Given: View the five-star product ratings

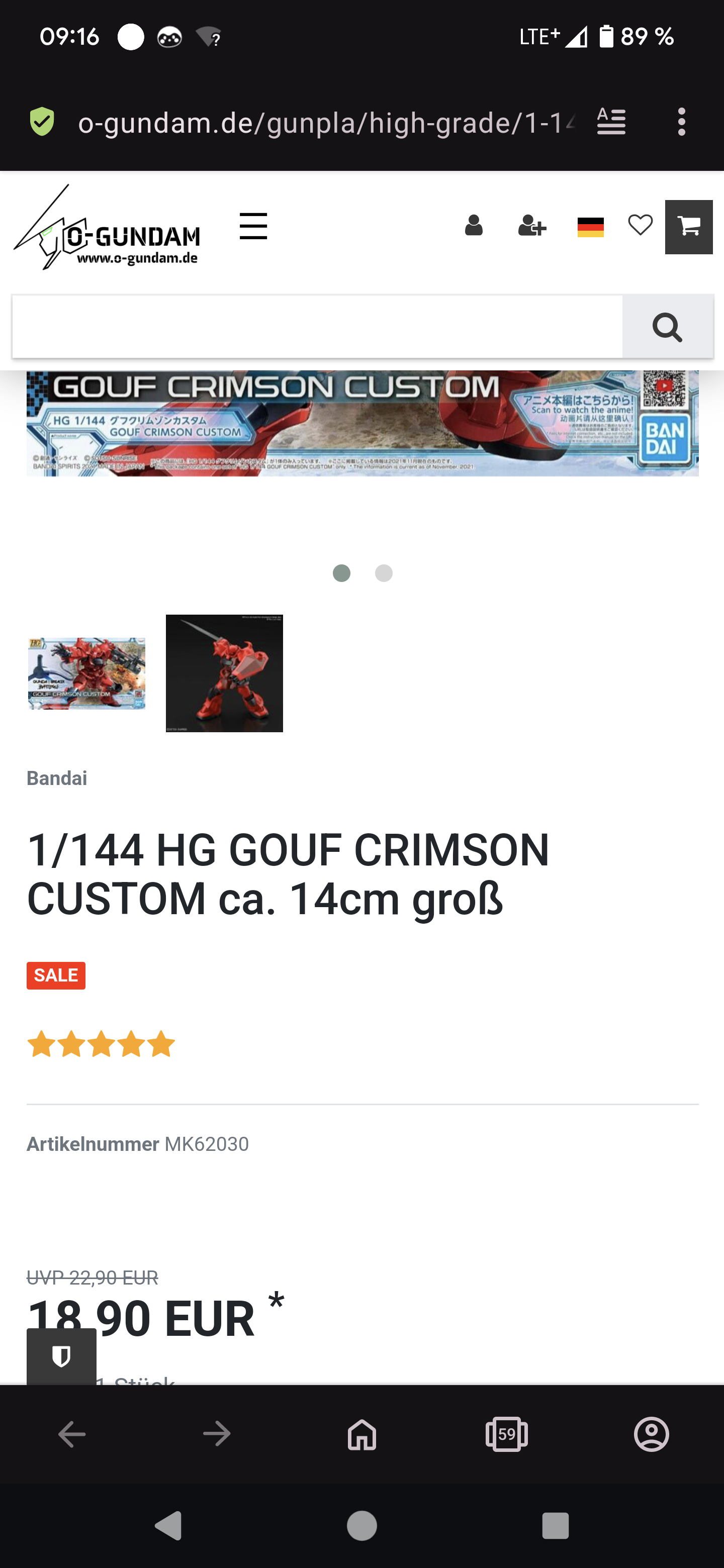Looking at the screenshot, I should [101, 1044].
